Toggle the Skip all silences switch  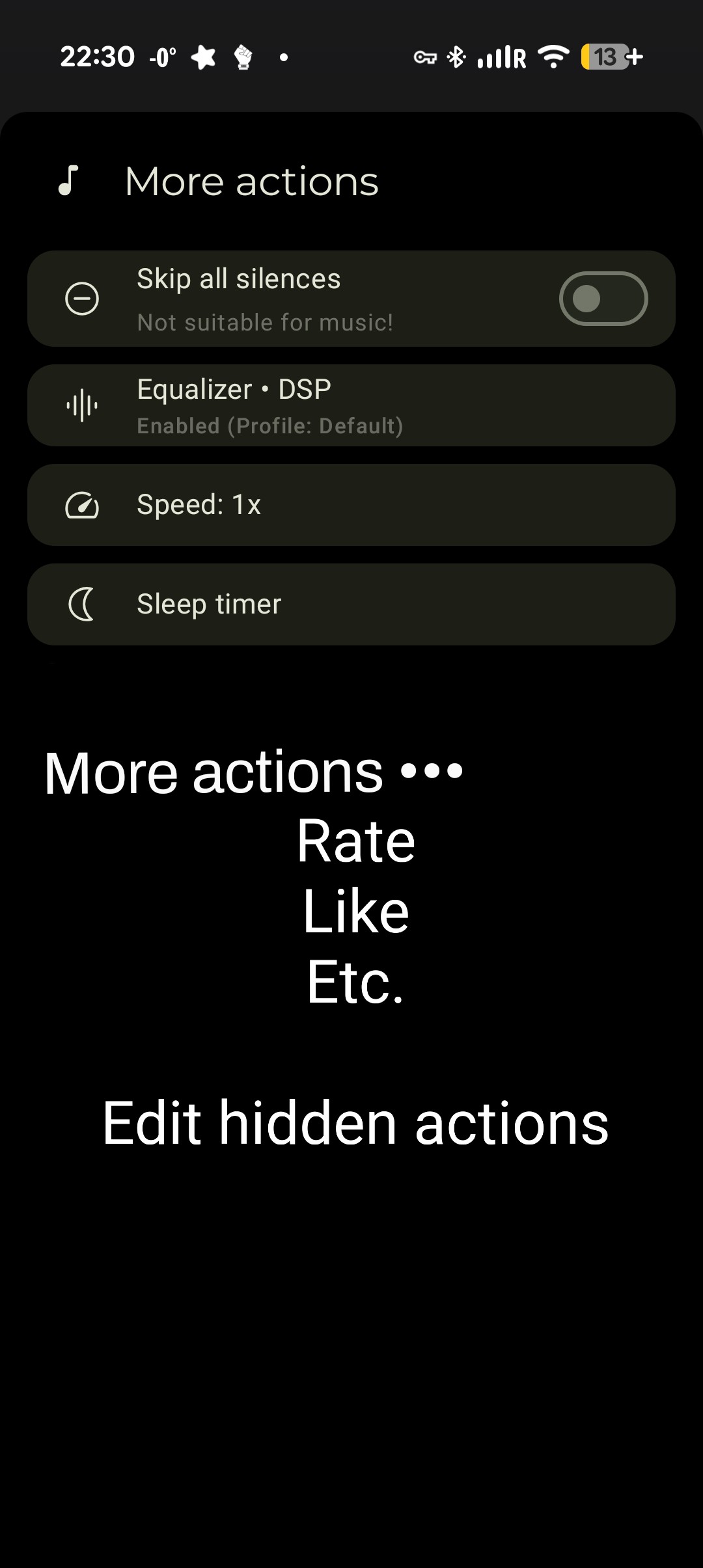tap(603, 299)
